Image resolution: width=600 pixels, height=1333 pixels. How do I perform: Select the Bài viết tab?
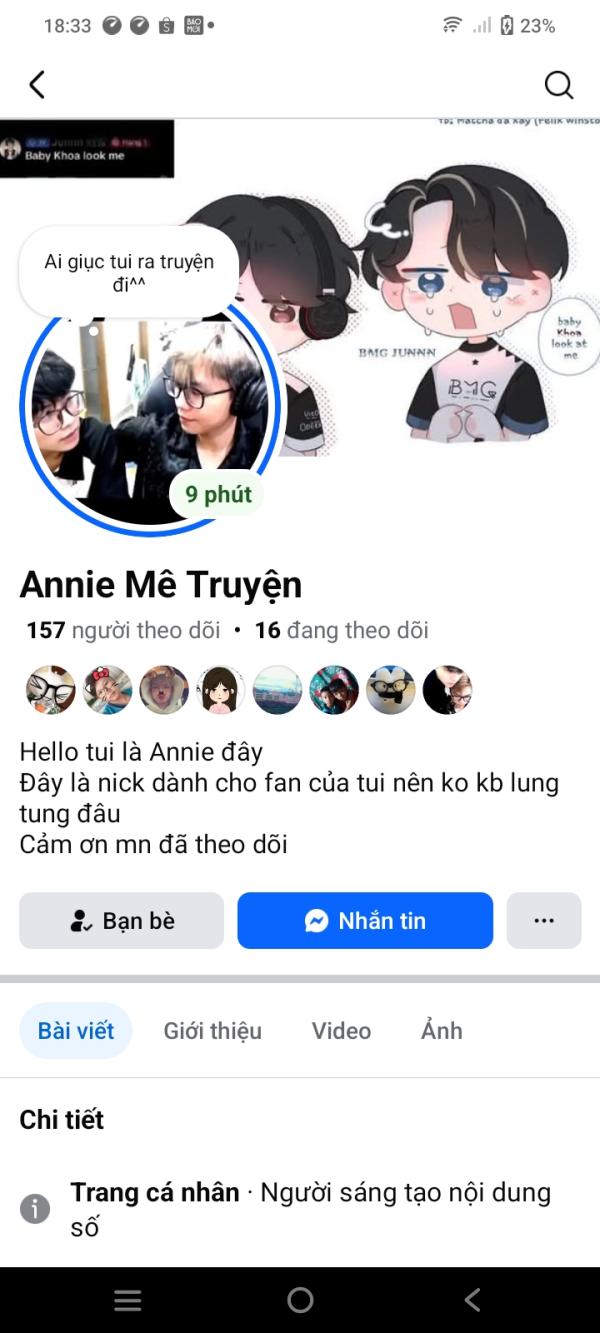point(76,1030)
